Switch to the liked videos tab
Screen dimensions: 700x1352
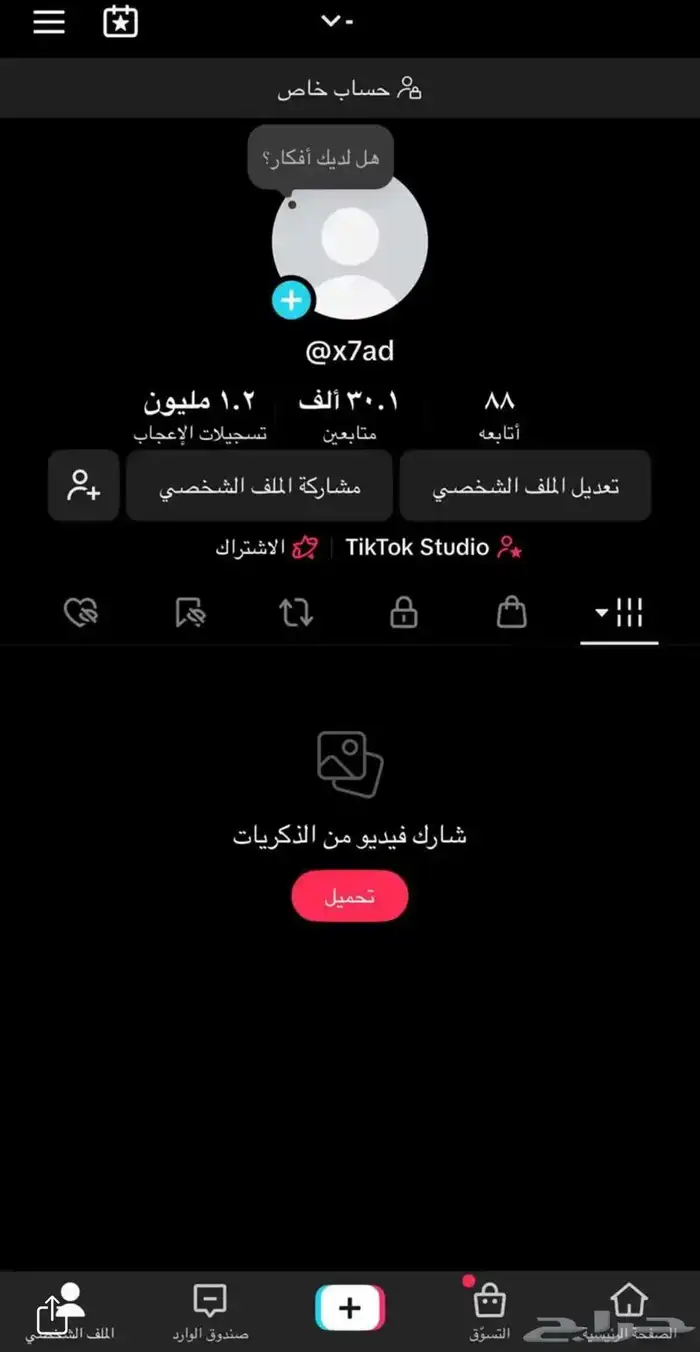[81, 613]
